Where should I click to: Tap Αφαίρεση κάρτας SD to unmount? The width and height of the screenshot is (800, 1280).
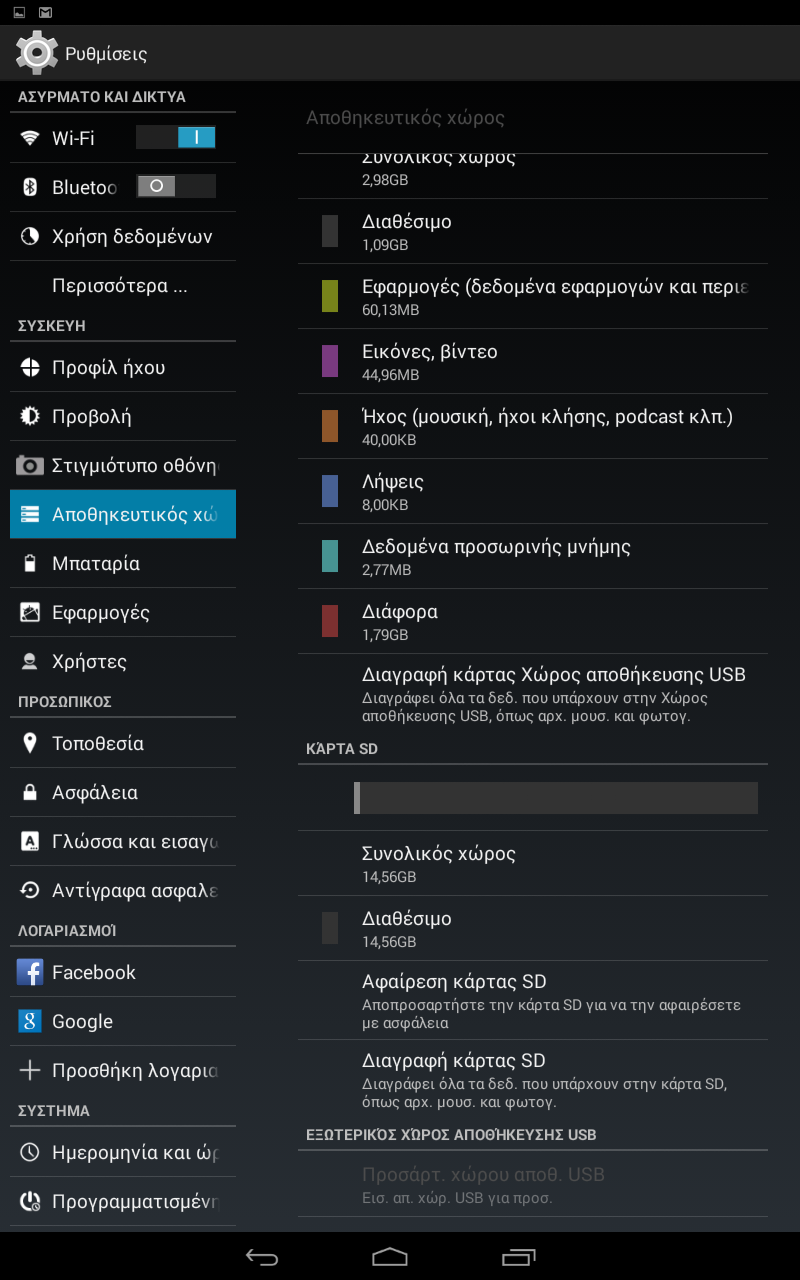click(533, 1000)
